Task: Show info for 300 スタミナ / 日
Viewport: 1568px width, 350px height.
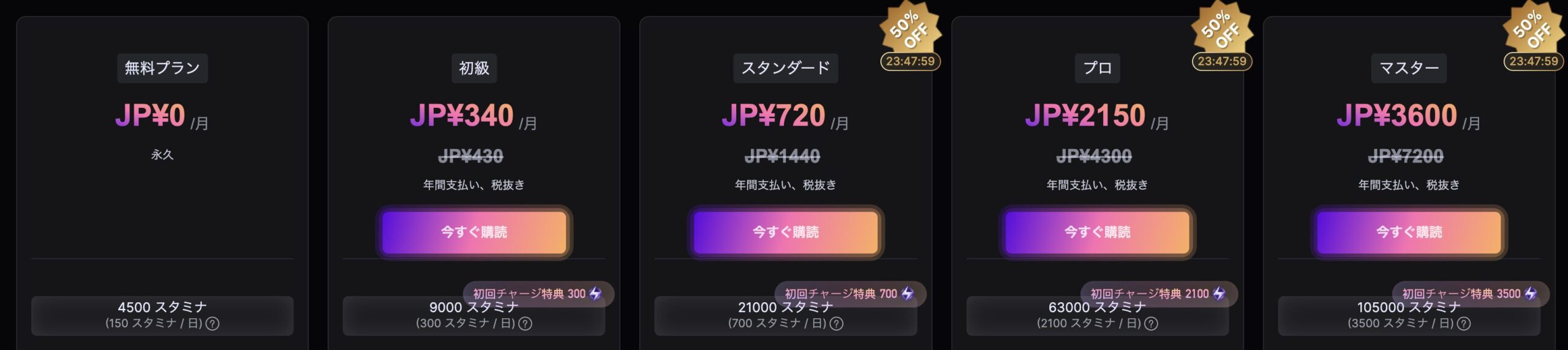Action: click(525, 324)
